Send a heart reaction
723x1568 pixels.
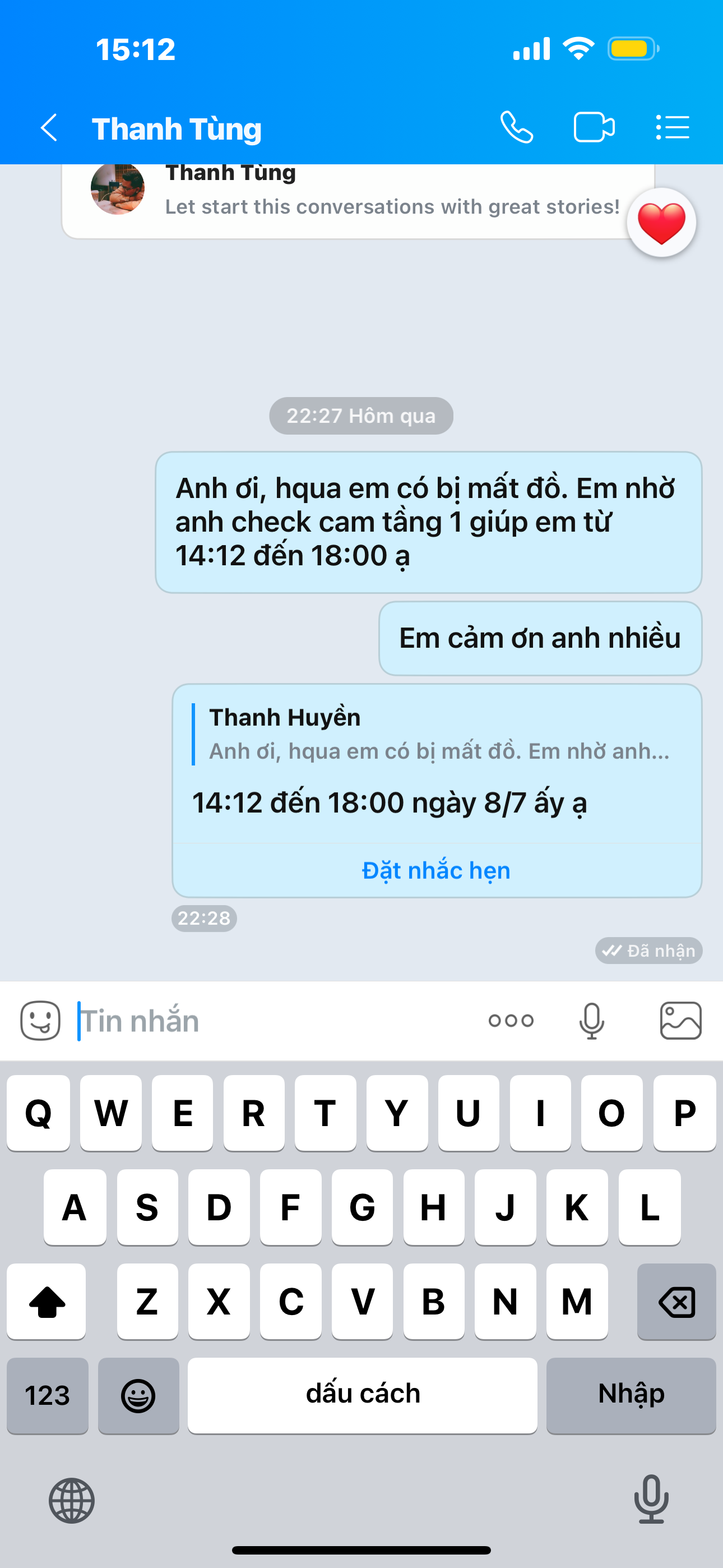click(x=661, y=223)
